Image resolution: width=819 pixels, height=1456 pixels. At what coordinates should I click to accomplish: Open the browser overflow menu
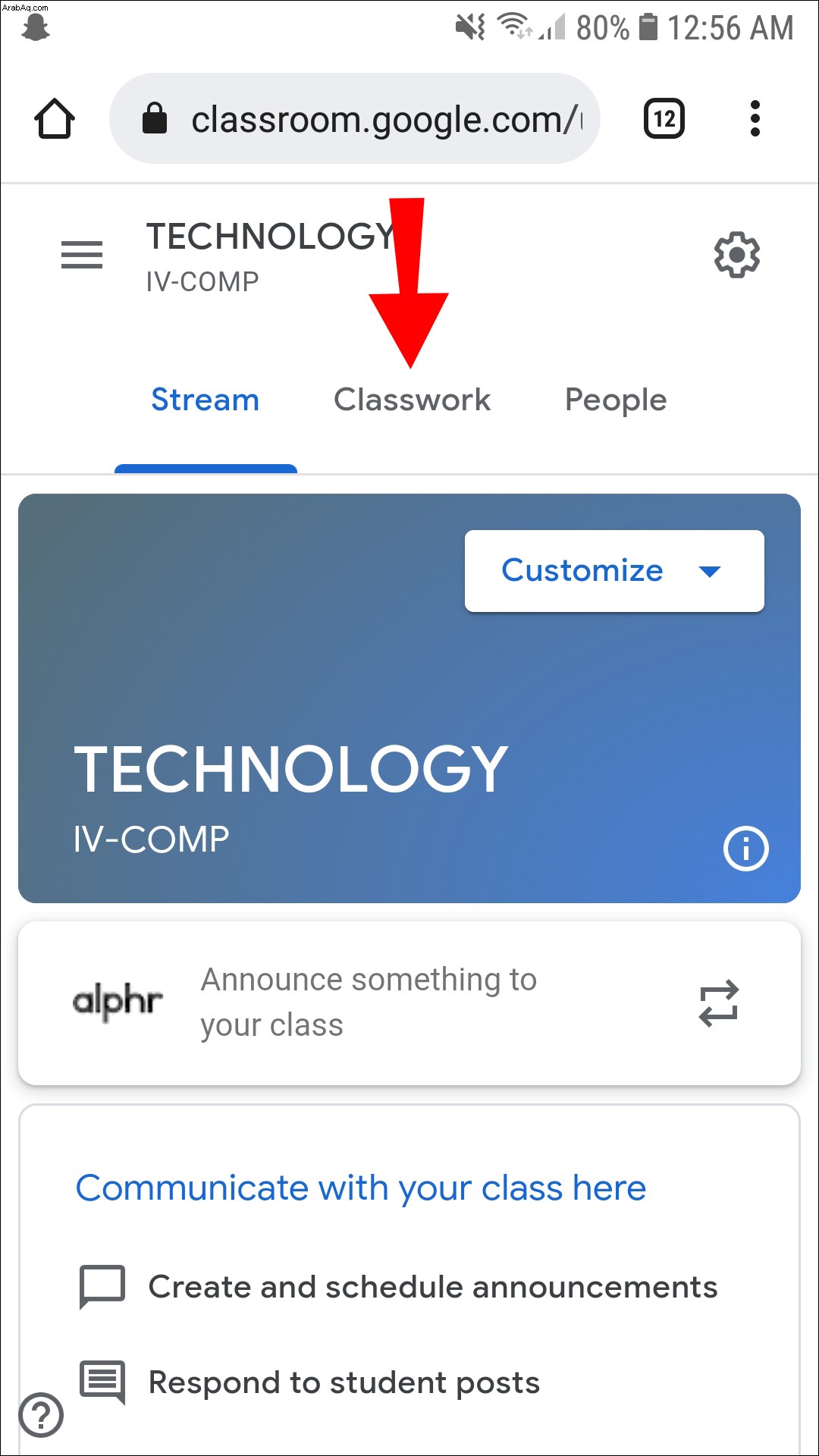[x=755, y=119]
